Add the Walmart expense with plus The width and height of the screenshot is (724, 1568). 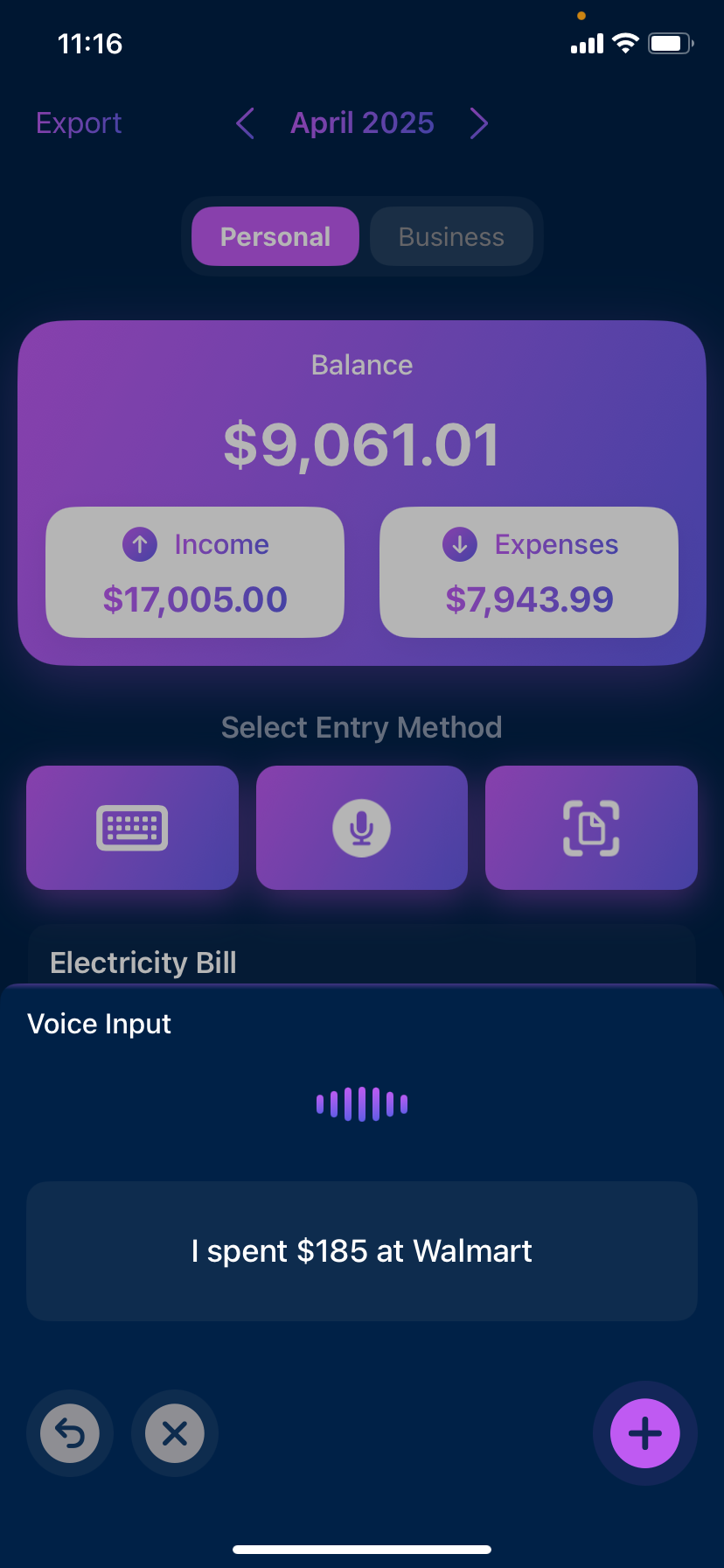[644, 1433]
